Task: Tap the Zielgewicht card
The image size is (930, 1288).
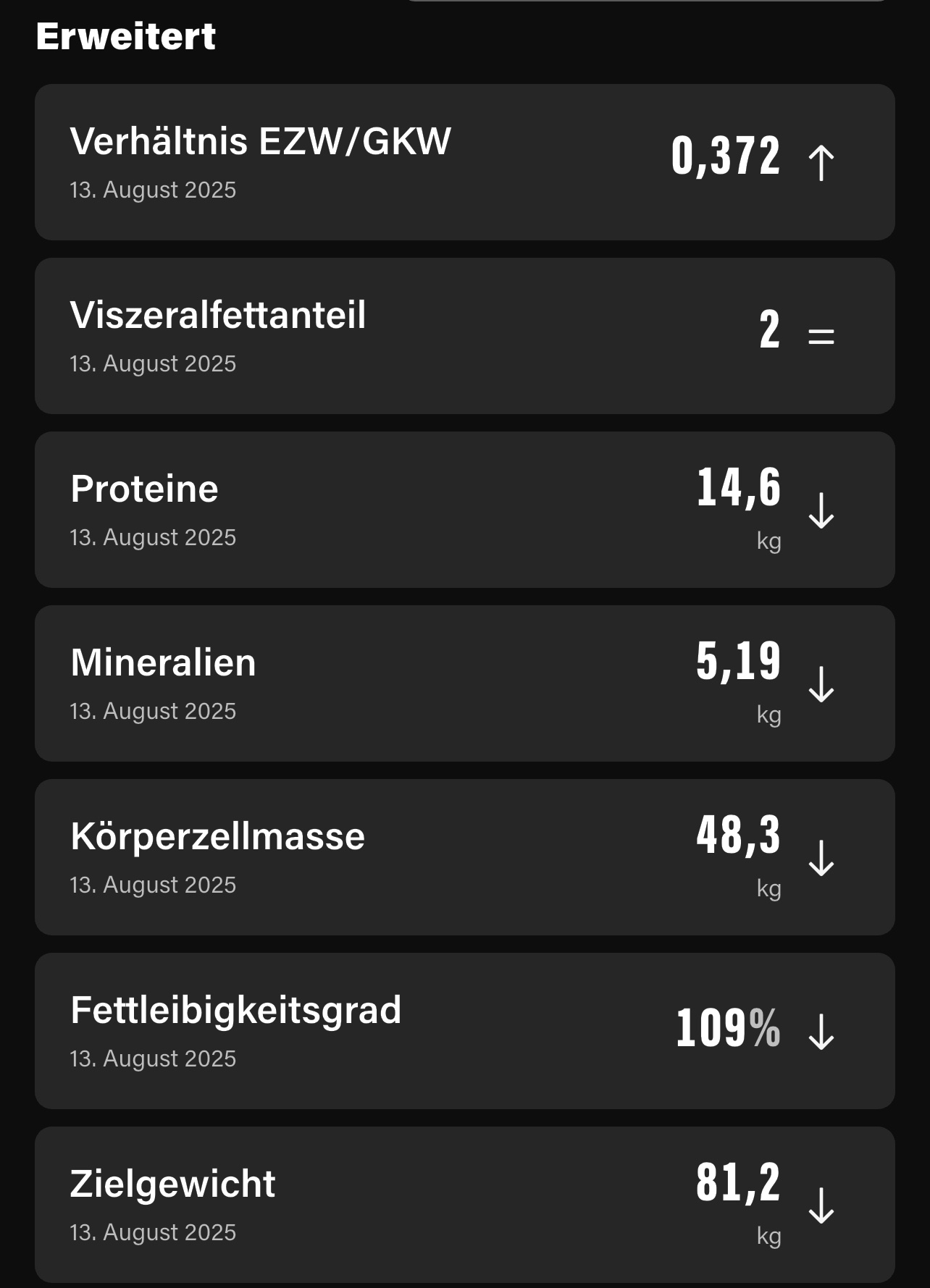Action: click(x=464, y=1205)
